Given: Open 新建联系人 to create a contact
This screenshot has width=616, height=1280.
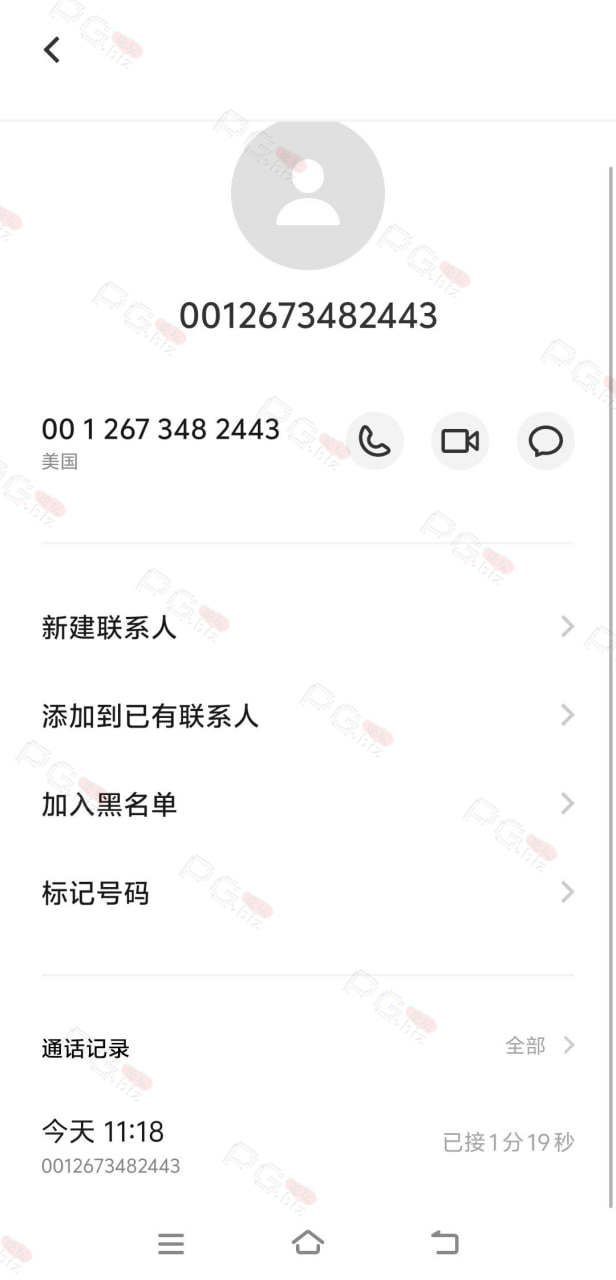Looking at the screenshot, I should point(308,628).
